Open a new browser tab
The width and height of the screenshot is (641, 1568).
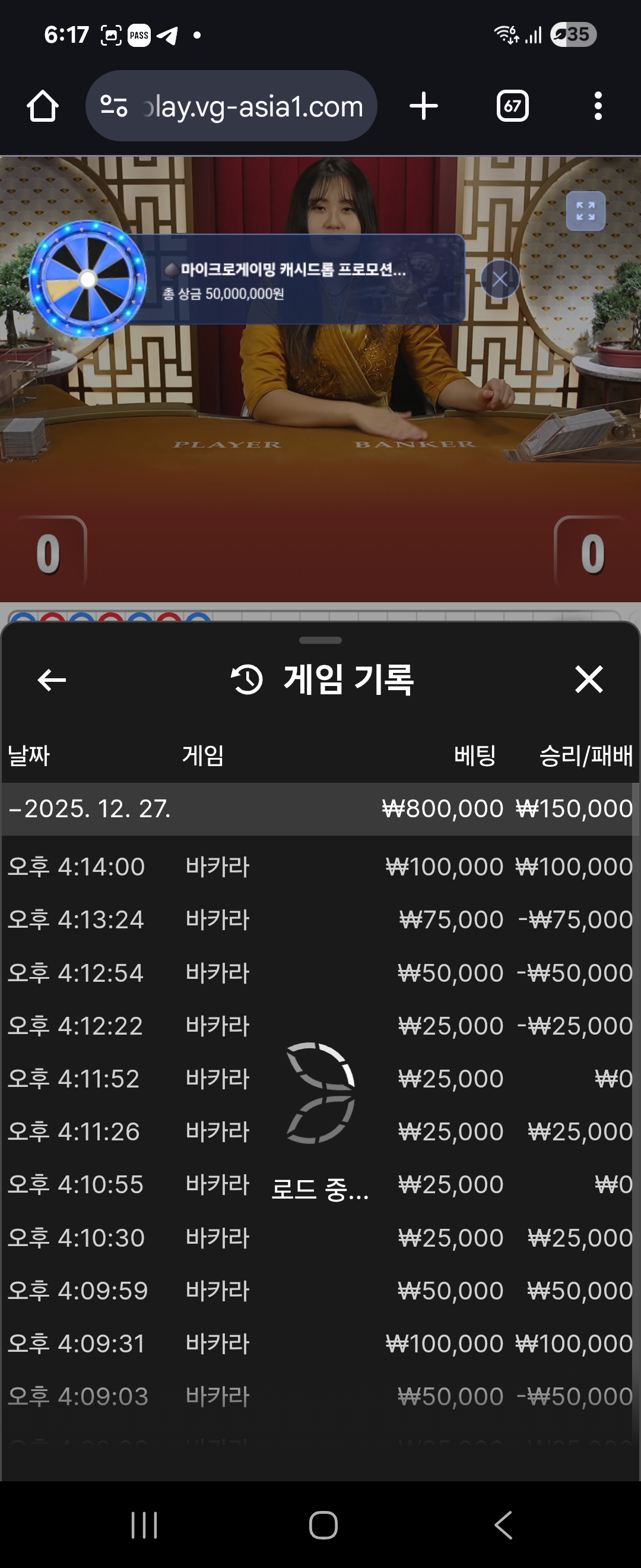[423, 106]
